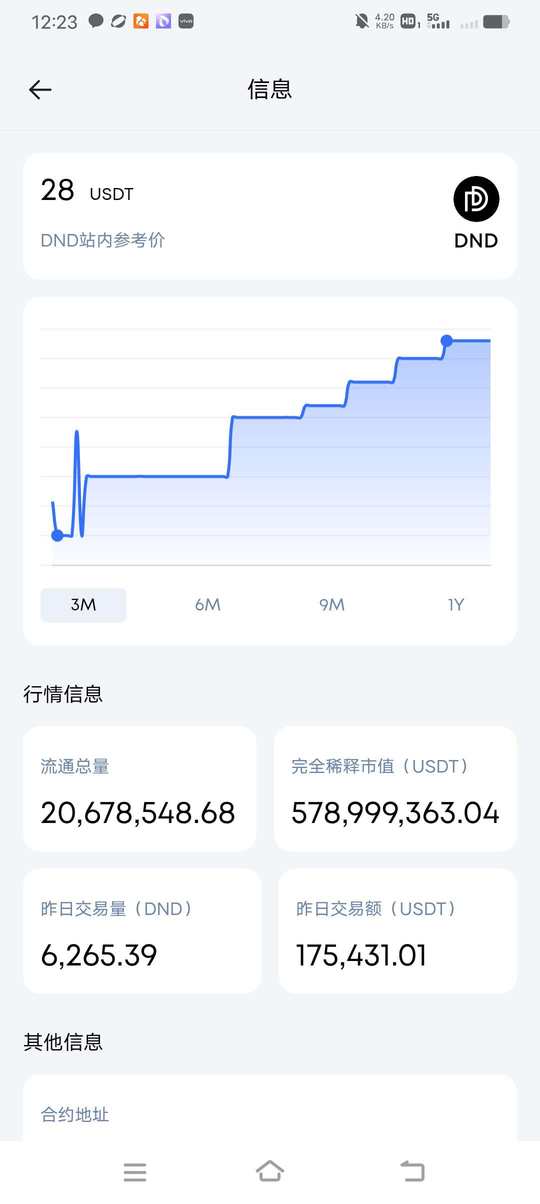540x1204 pixels.
Task: Tap the system home button
Action: click(270, 1172)
